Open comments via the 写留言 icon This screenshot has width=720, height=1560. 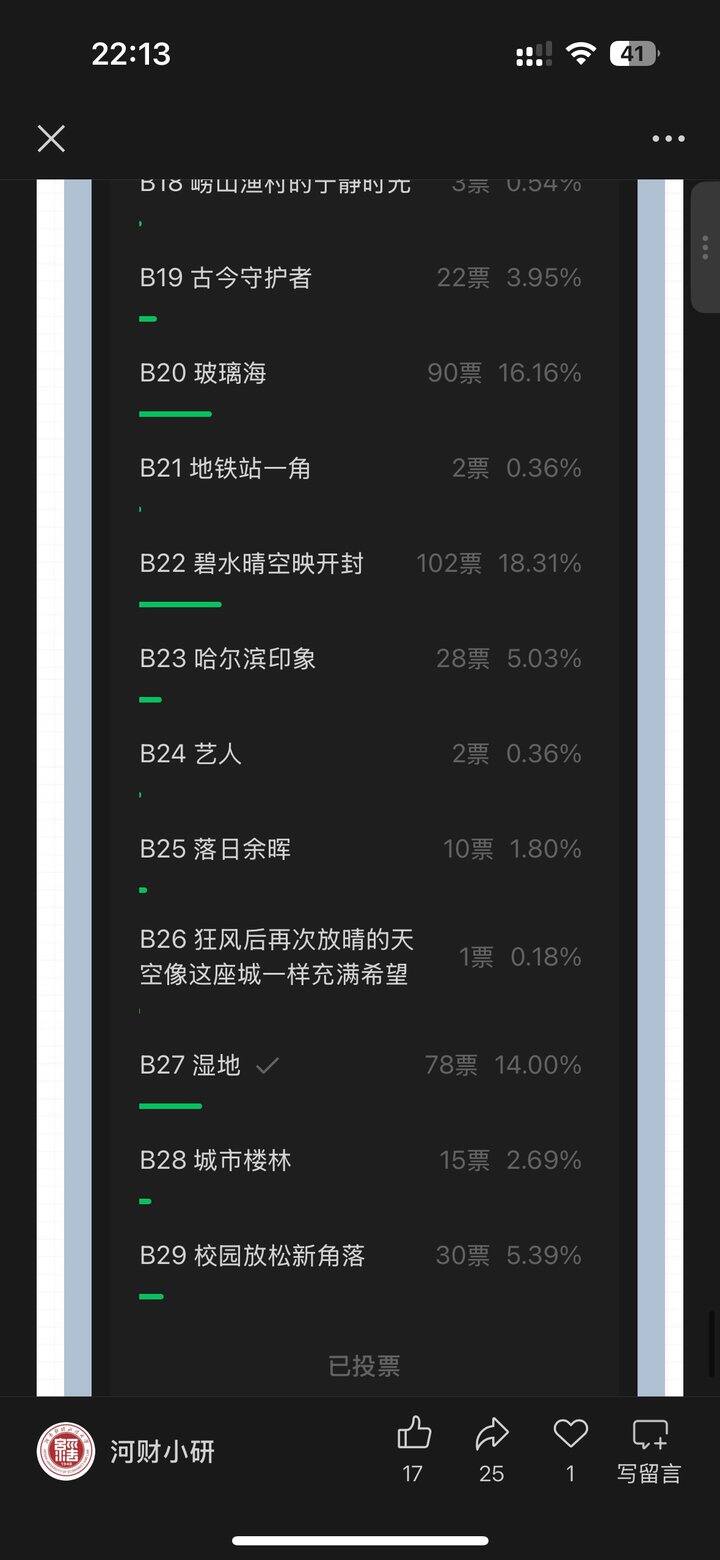(649, 1436)
